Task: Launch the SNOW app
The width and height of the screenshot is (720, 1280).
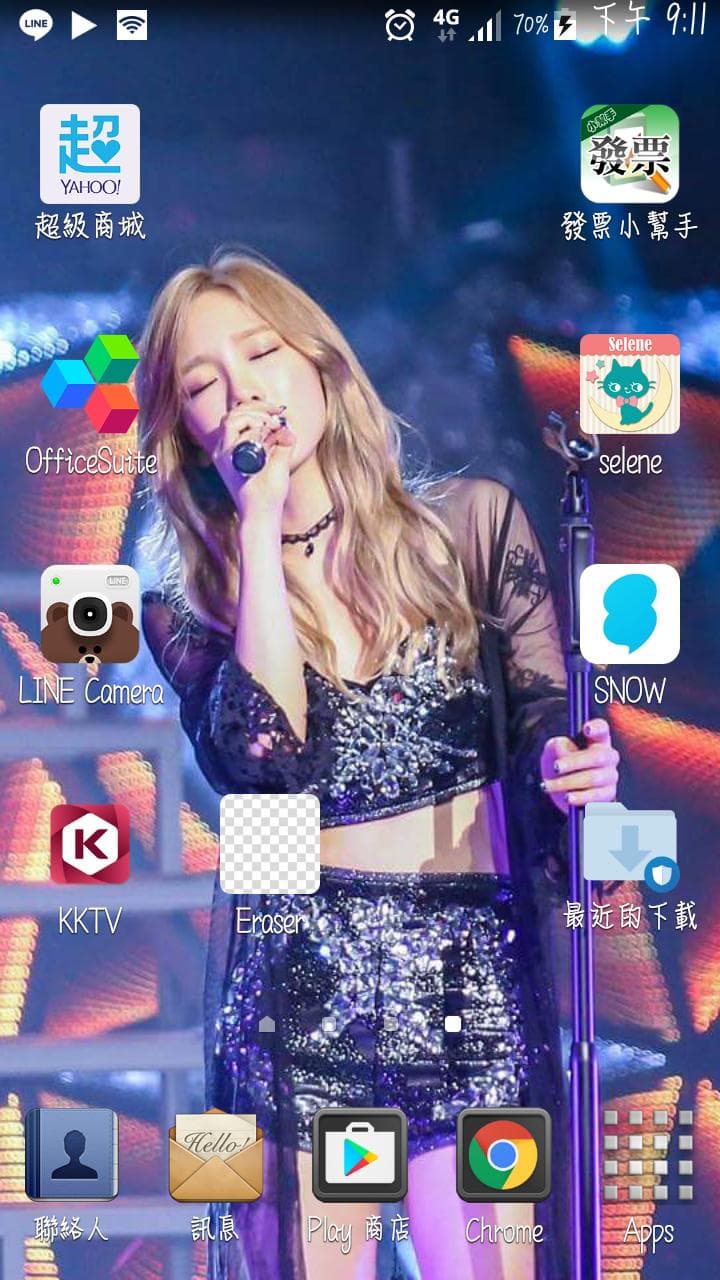Action: click(630, 614)
